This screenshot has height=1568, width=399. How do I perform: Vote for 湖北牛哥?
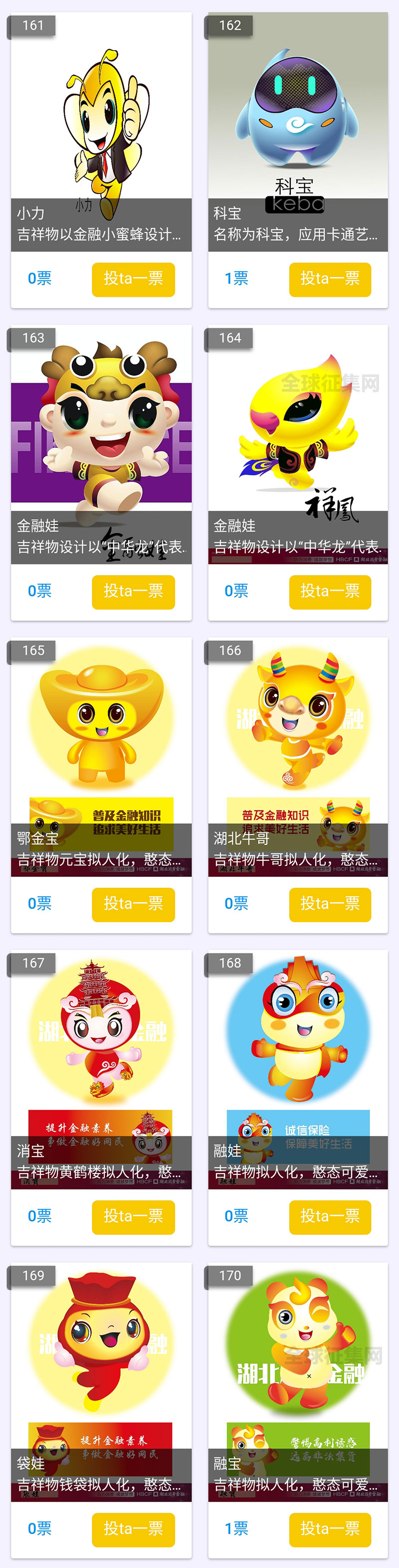tap(330, 904)
